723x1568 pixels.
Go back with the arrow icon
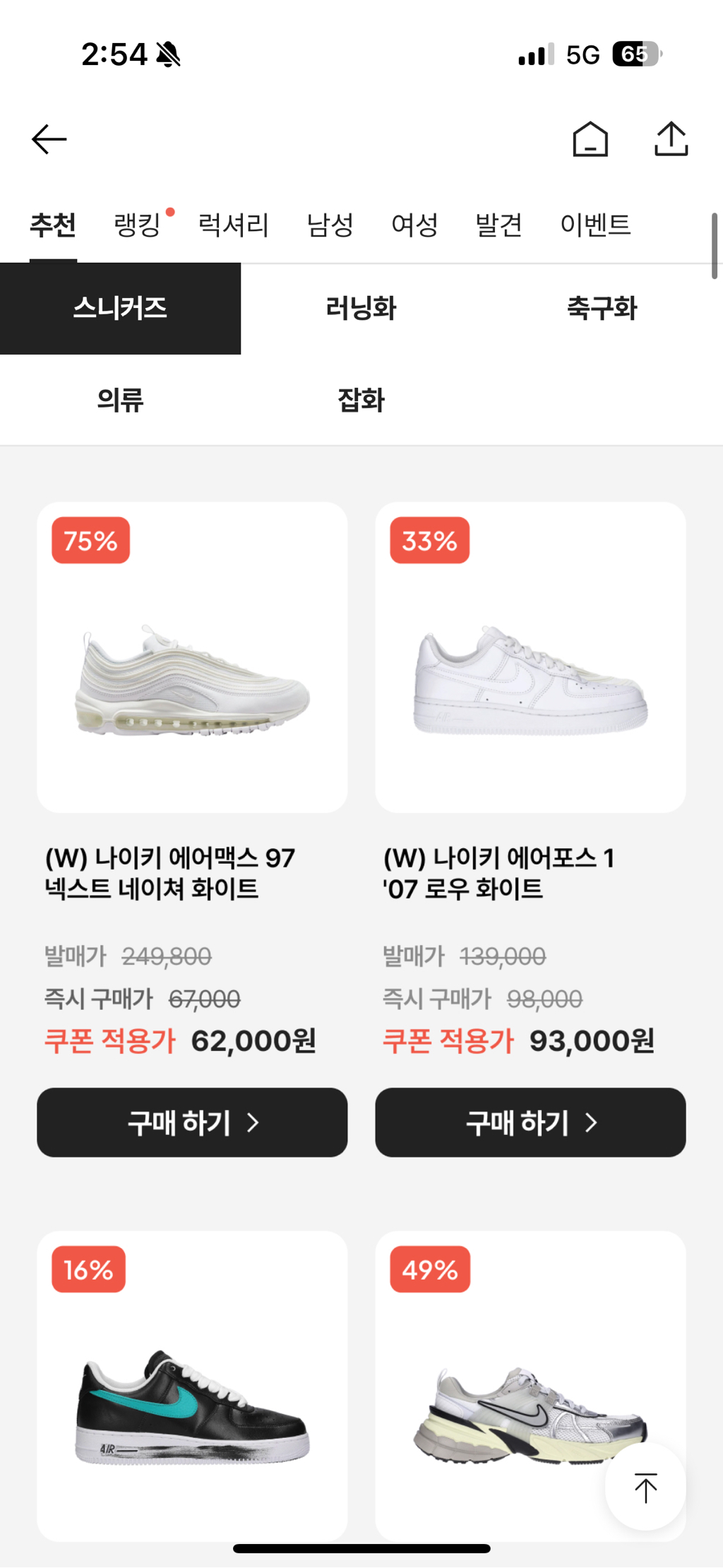point(49,139)
